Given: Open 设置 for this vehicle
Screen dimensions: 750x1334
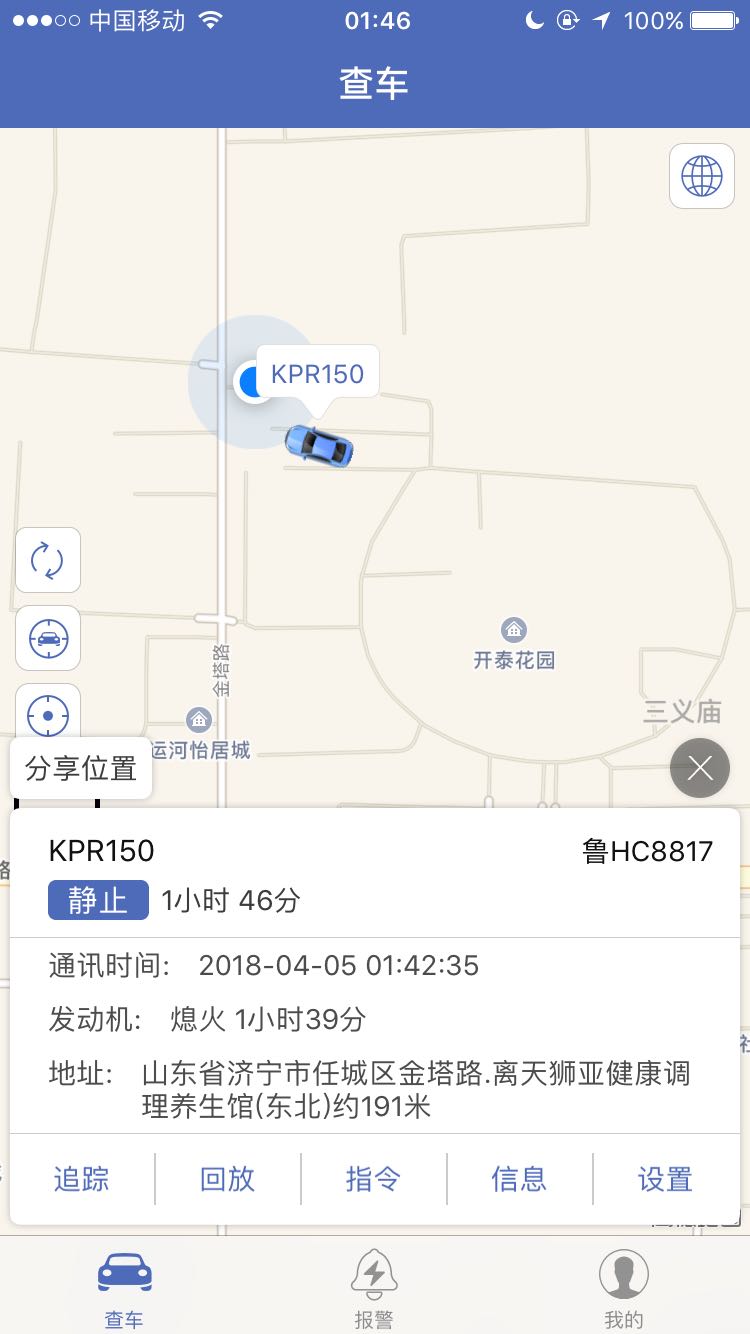Looking at the screenshot, I should [665, 1179].
